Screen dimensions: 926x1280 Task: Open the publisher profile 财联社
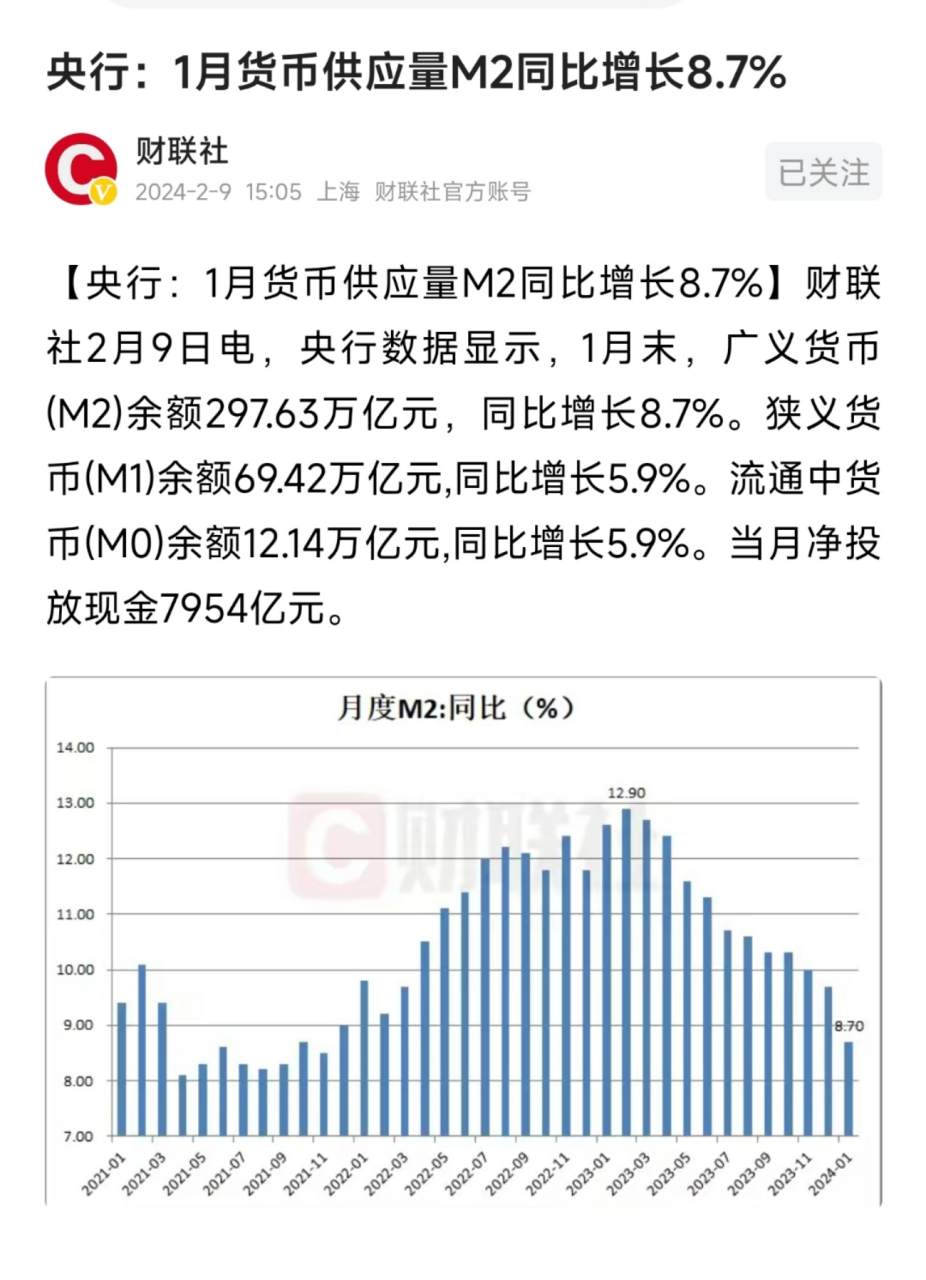(x=180, y=153)
